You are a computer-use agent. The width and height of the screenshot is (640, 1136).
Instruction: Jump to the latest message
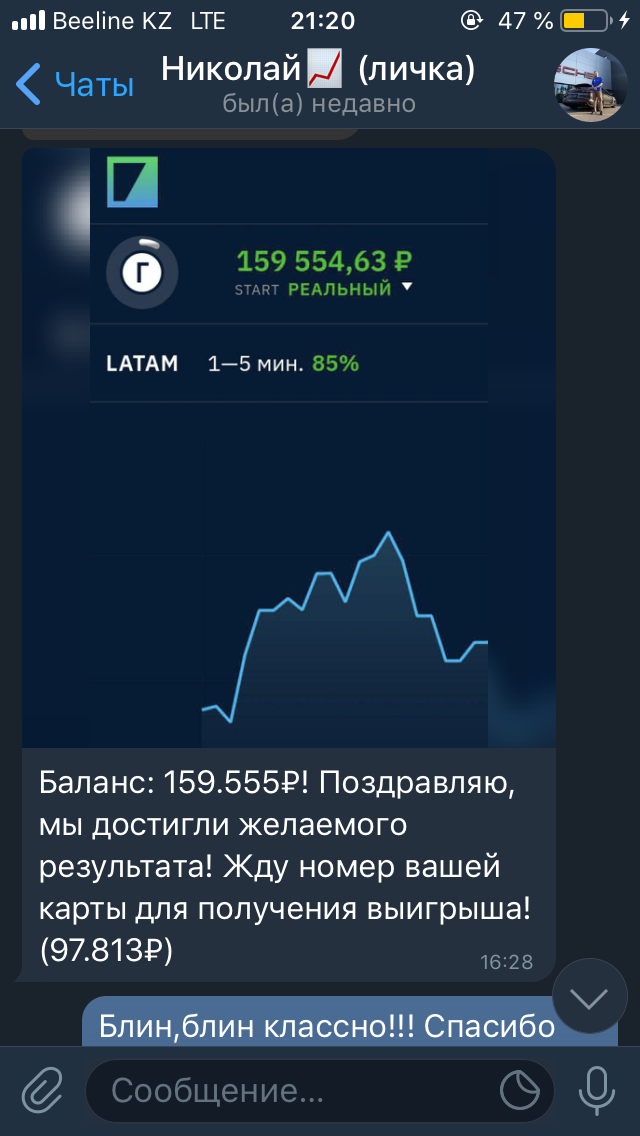[589, 998]
